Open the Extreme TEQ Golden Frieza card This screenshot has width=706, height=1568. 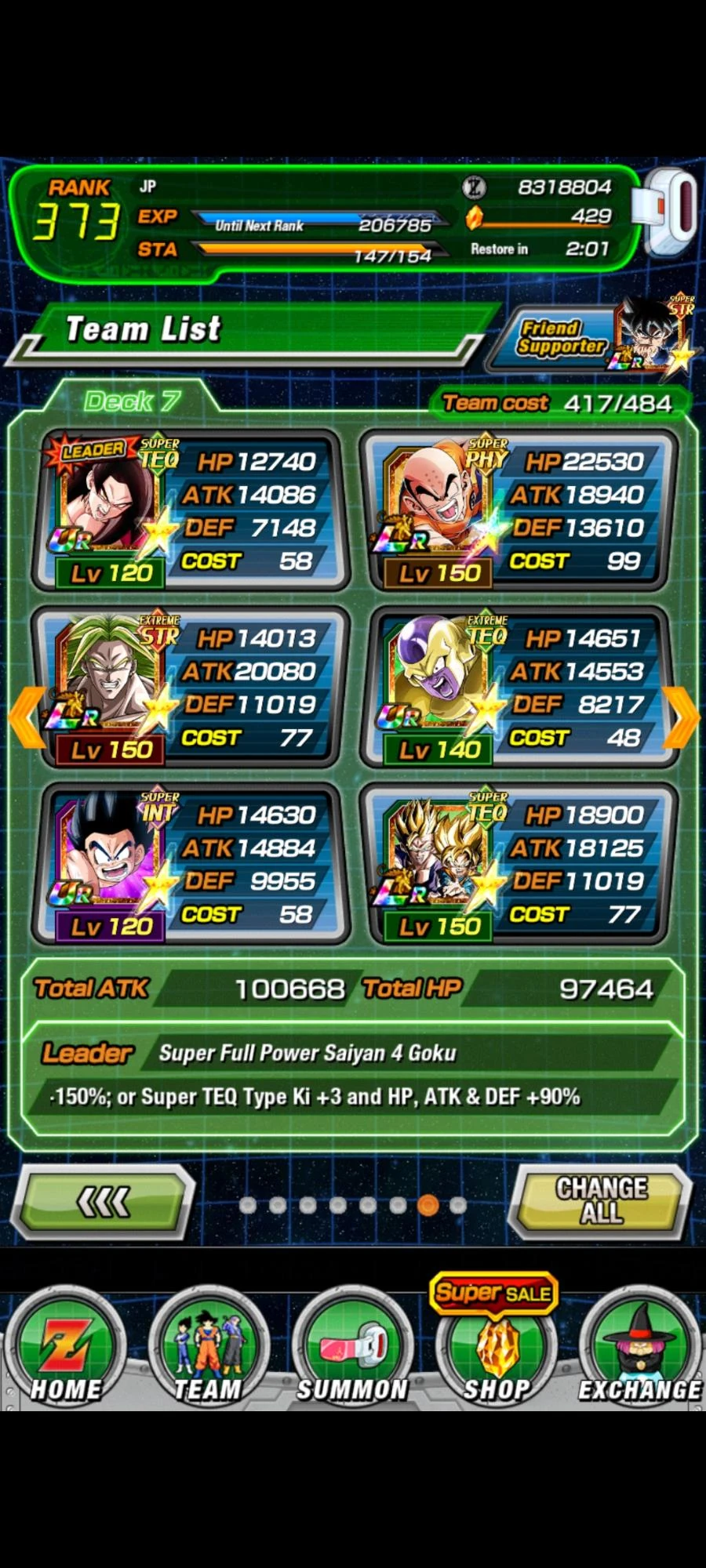click(x=518, y=687)
